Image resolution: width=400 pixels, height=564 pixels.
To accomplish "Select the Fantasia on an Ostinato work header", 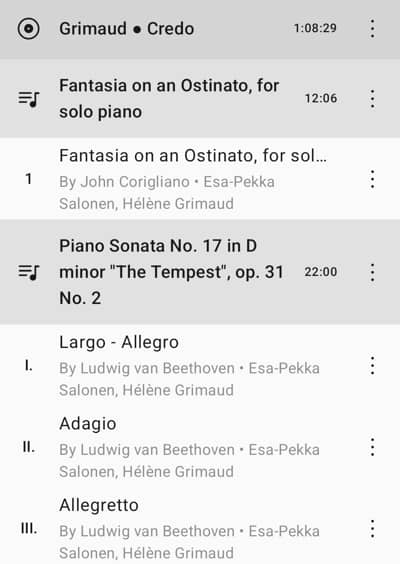I will 200,99.
